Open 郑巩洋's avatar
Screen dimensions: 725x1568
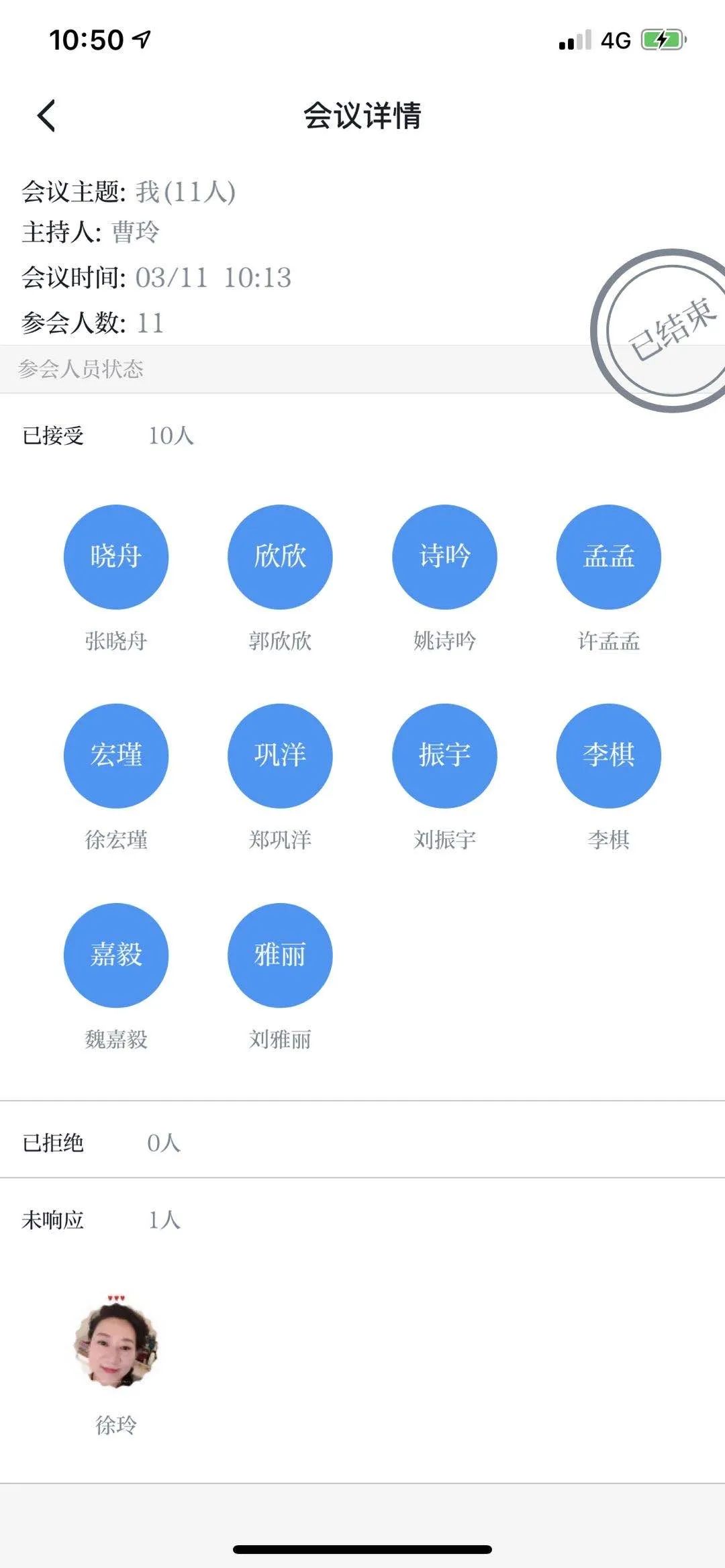280,755
